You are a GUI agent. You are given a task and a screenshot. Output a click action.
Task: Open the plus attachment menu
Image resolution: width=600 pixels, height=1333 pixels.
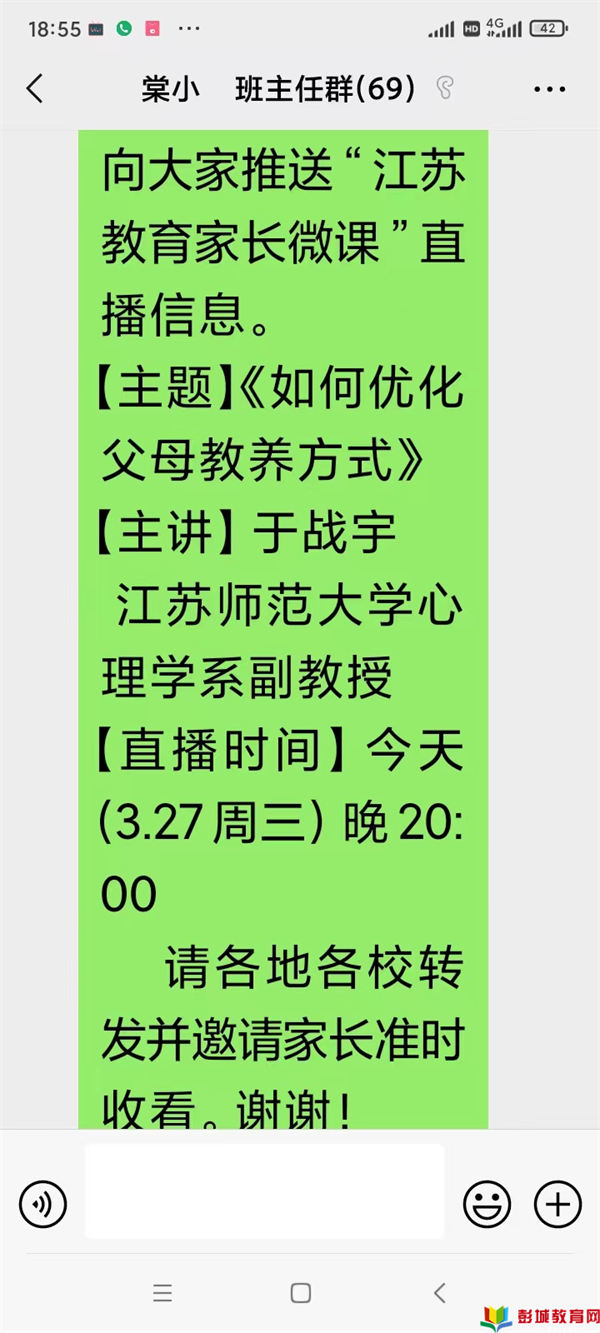tap(557, 1203)
